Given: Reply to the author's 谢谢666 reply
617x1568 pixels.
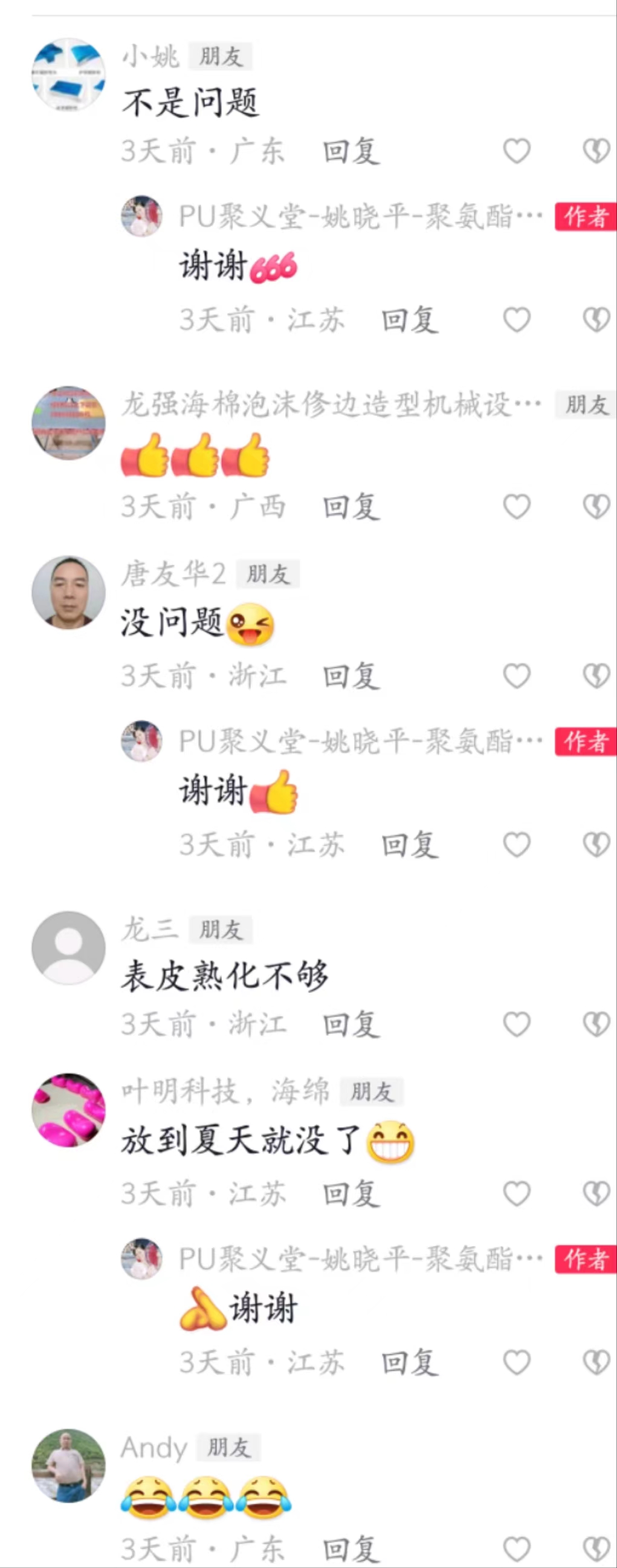Looking at the screenshot, I should coord(410,320).
